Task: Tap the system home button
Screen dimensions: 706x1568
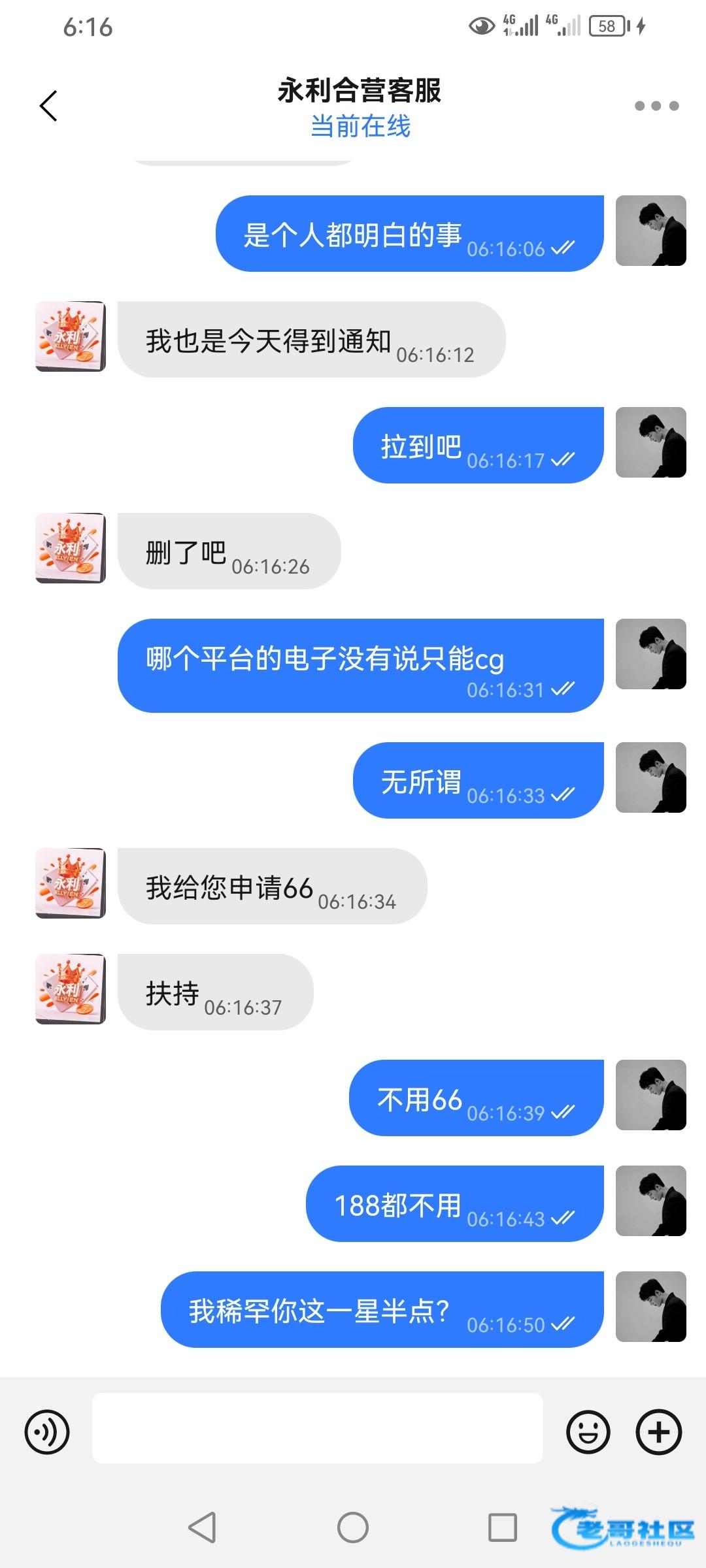Action: click(353, 1527)
